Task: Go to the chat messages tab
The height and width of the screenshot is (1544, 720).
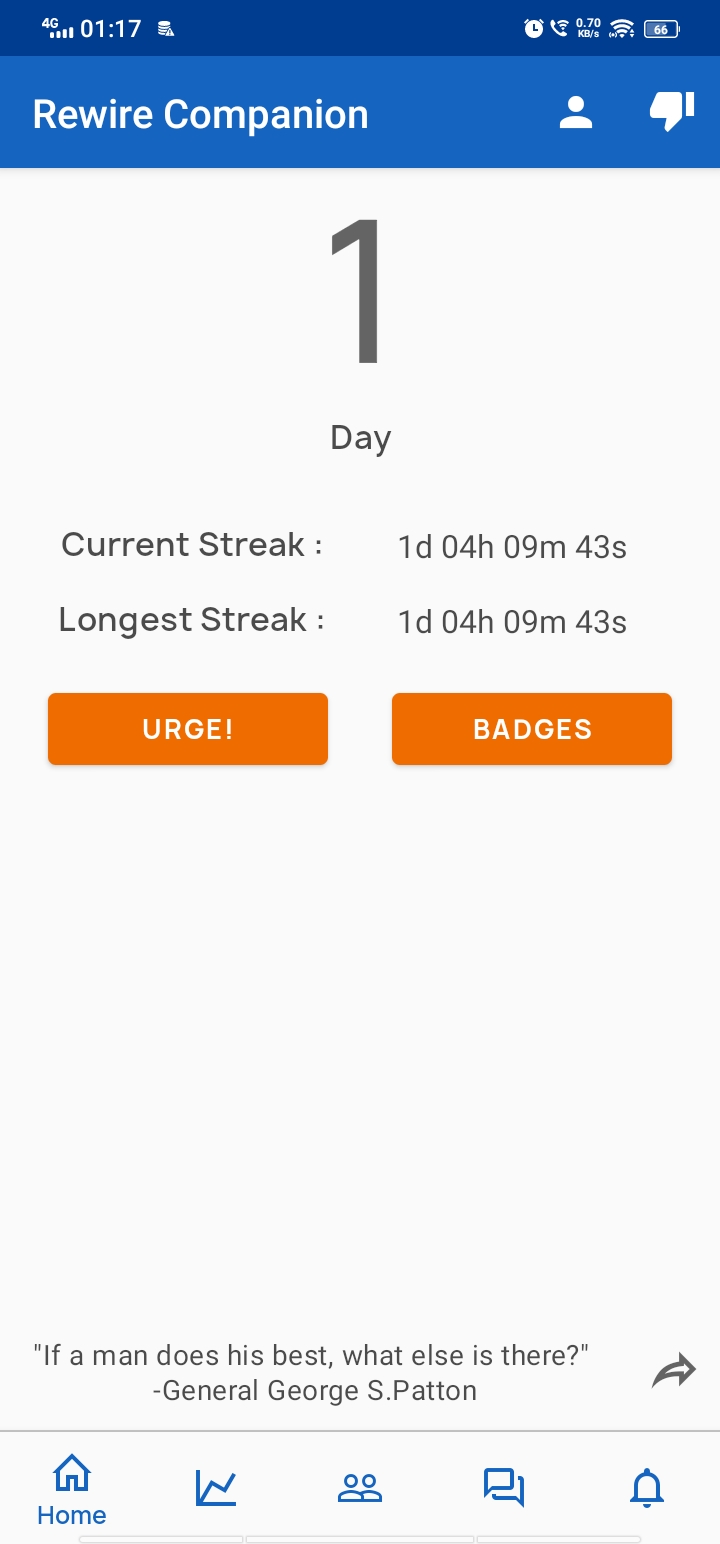Action: pyautogui.click(x=504, y=1488)
